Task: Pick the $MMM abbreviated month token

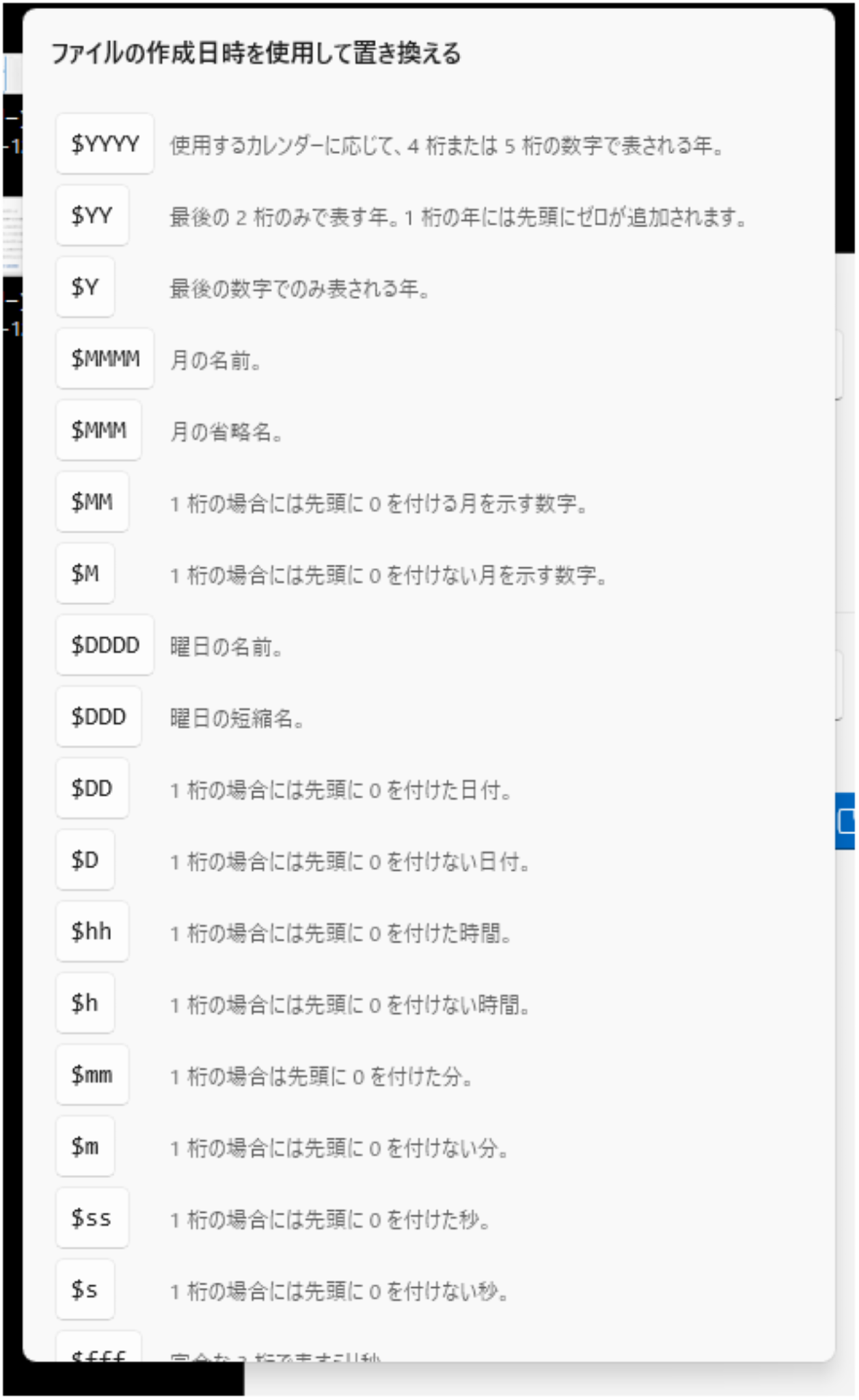Action: (x=98, y=430)
